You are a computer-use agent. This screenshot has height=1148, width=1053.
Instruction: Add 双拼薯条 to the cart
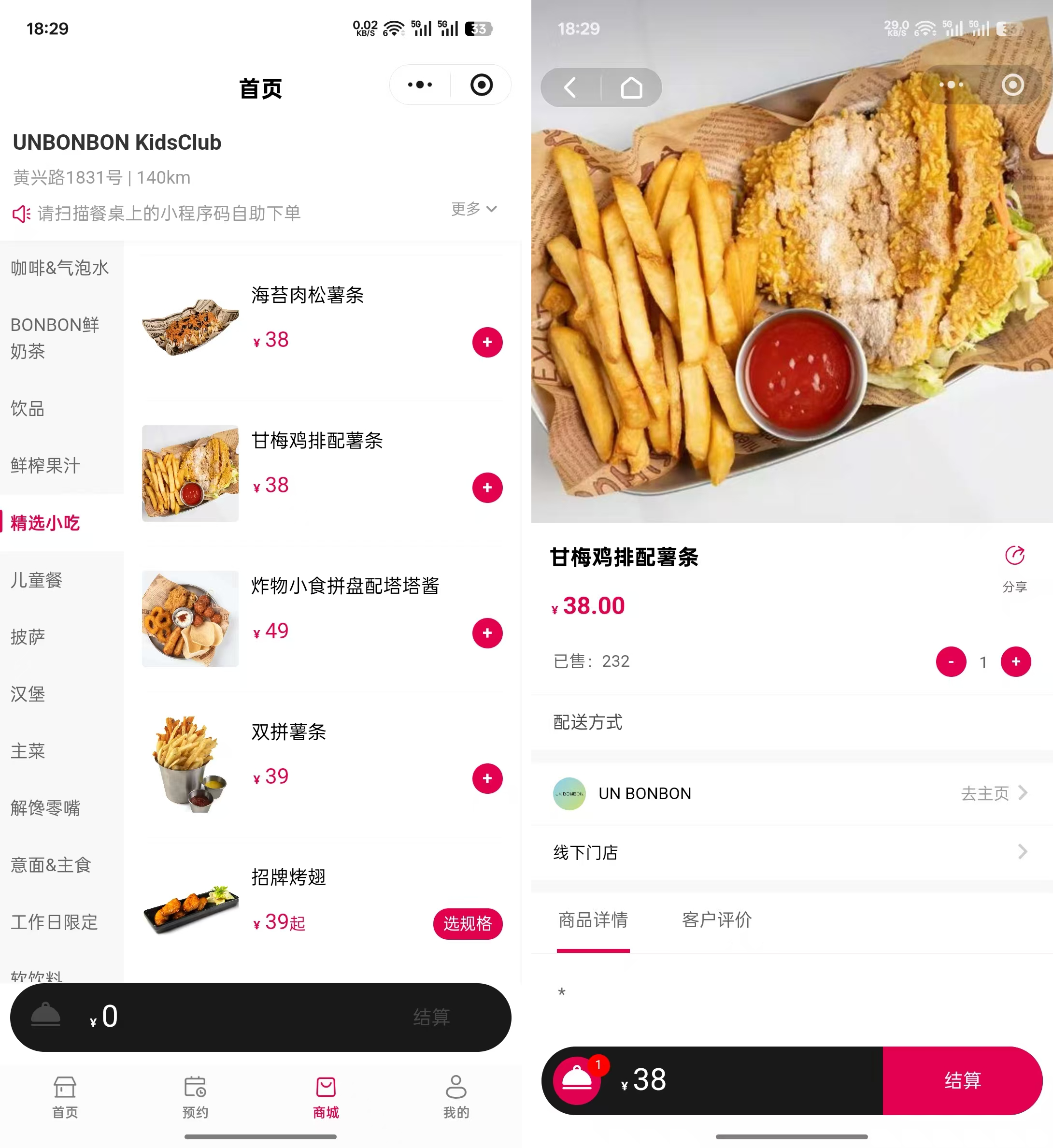[487, 778]
